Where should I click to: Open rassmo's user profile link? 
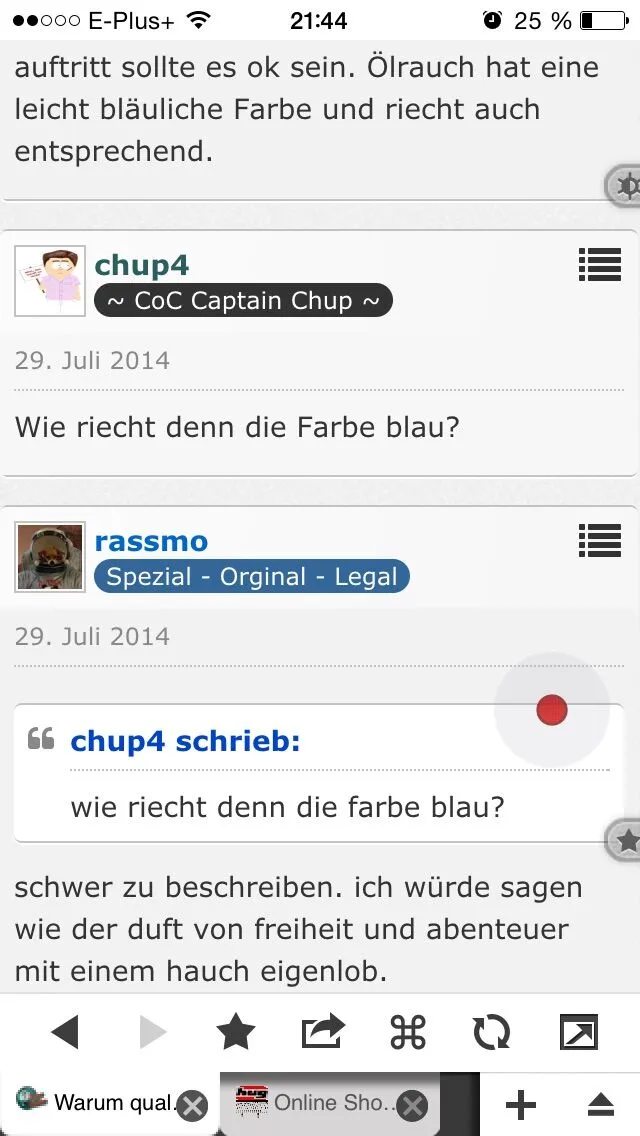(151, 541)
